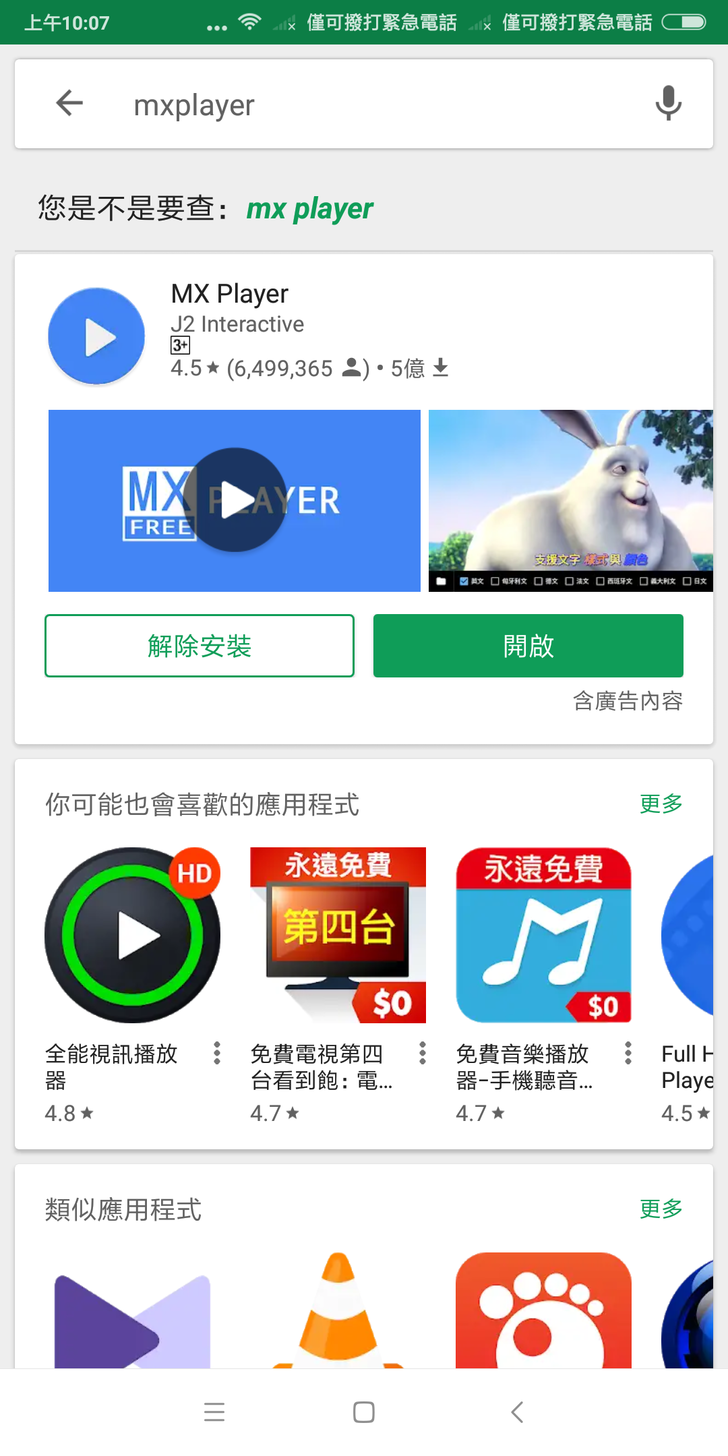Open overflow menu for 全能視訊播放器

217,1053
